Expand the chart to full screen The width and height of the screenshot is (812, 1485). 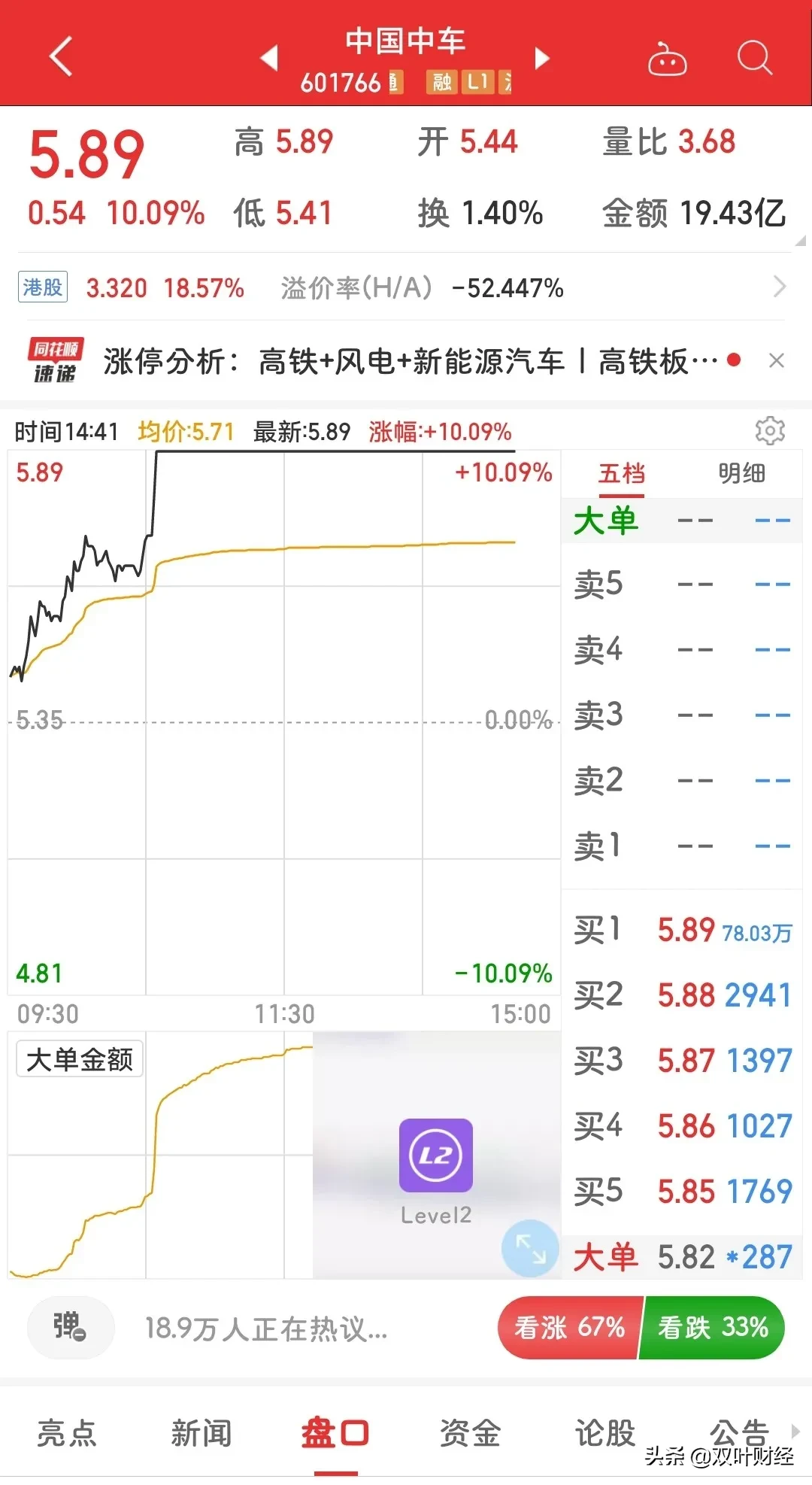pyautogui.click(x=530, y=1248)
